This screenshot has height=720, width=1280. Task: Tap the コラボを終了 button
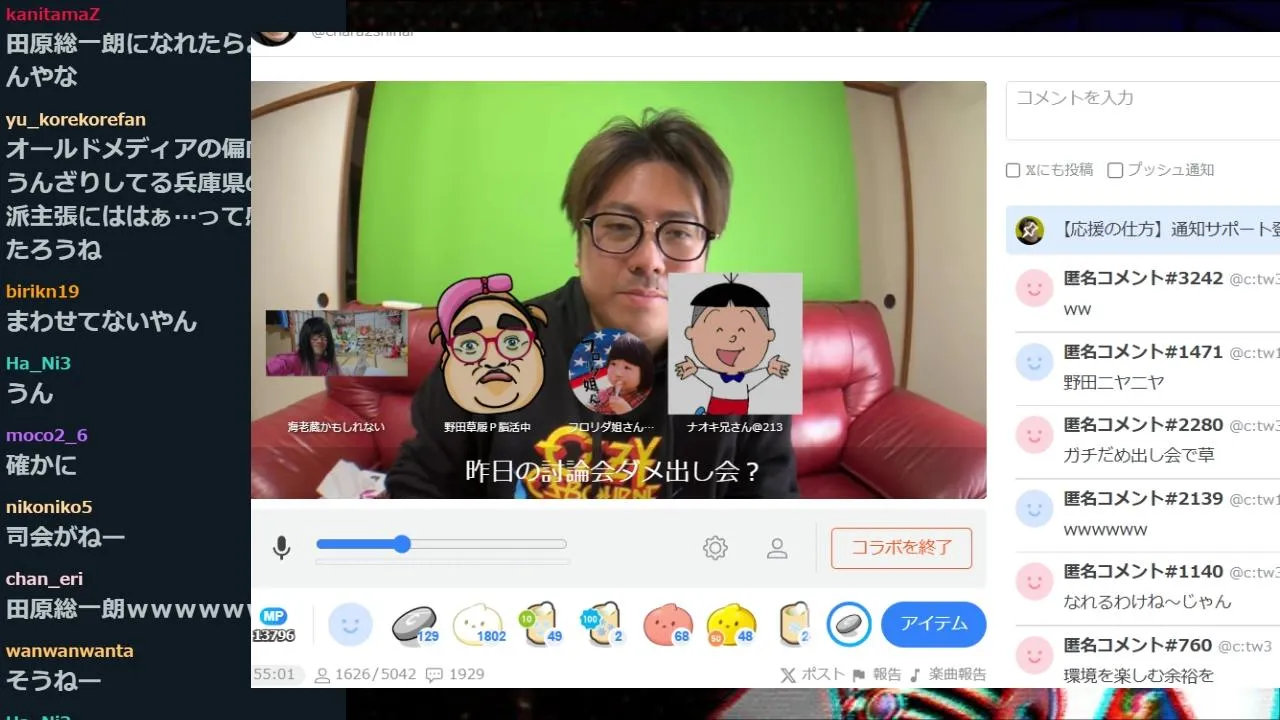pos(901,548)
